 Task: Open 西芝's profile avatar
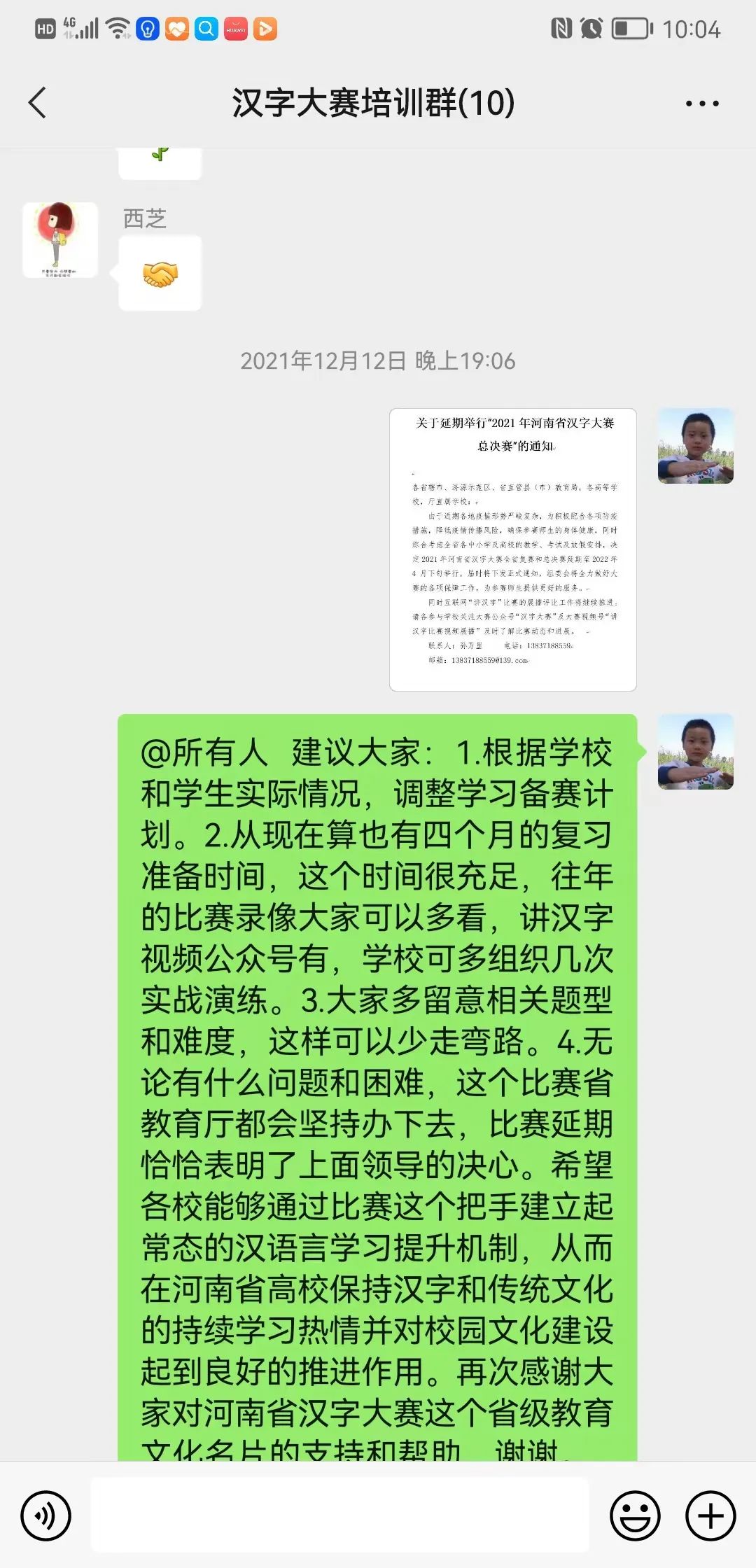(60, 240)
